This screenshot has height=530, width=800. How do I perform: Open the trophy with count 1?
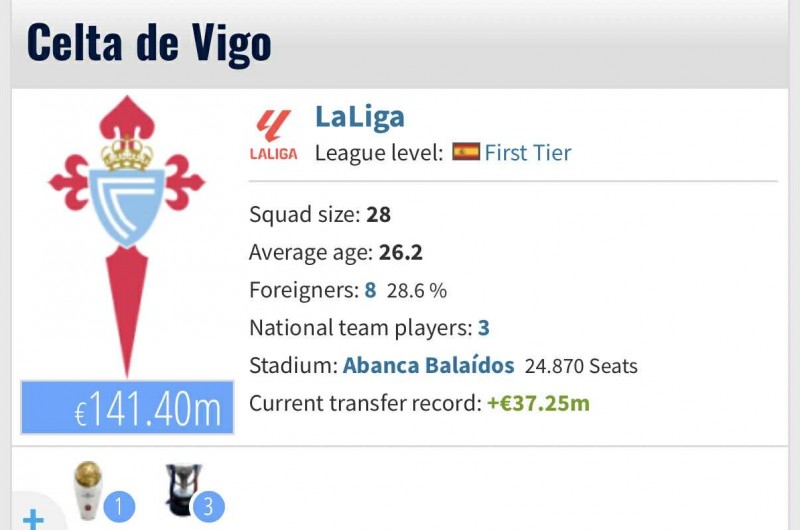tap(104, 492)
